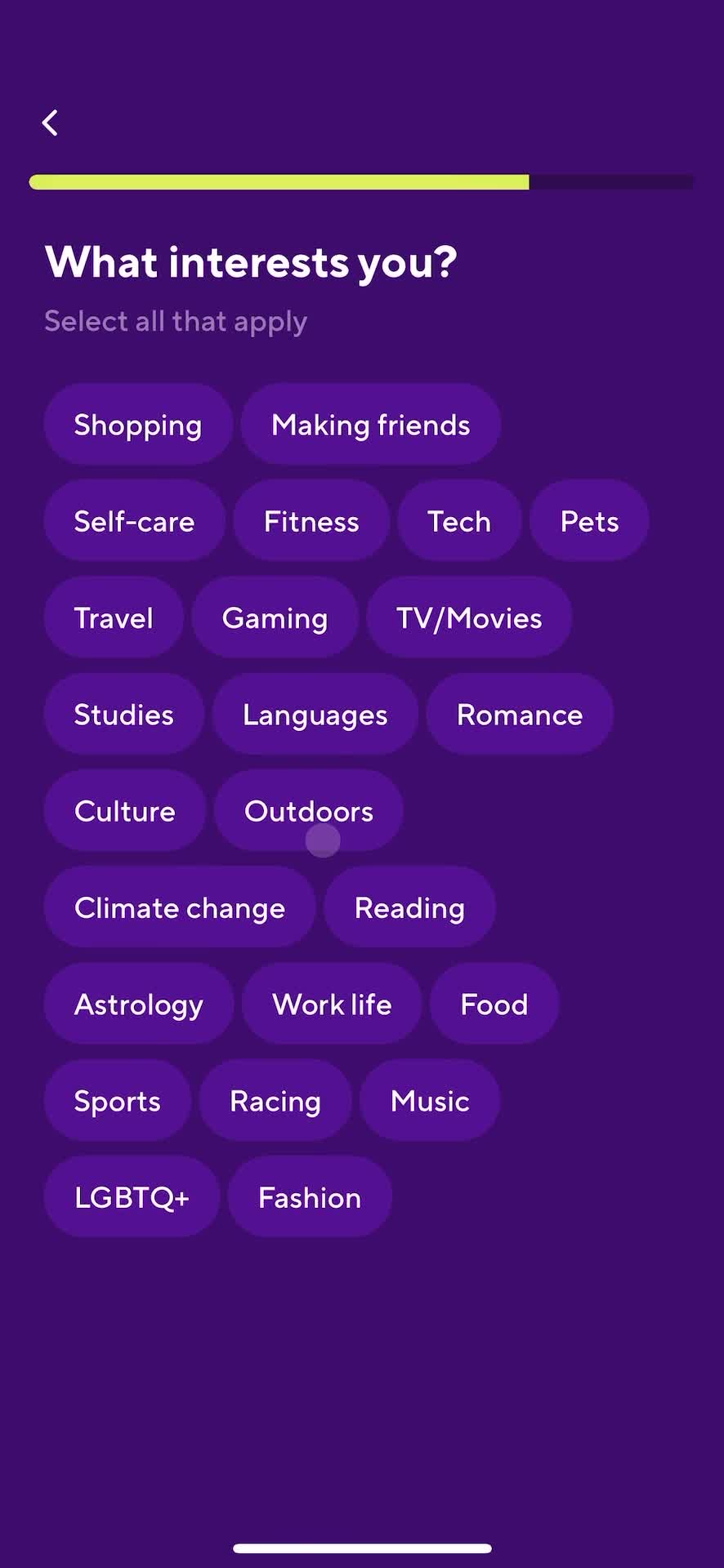724x1568 pixels.
Task: Select Fitness as an interest
Action: tap(311, 520)
